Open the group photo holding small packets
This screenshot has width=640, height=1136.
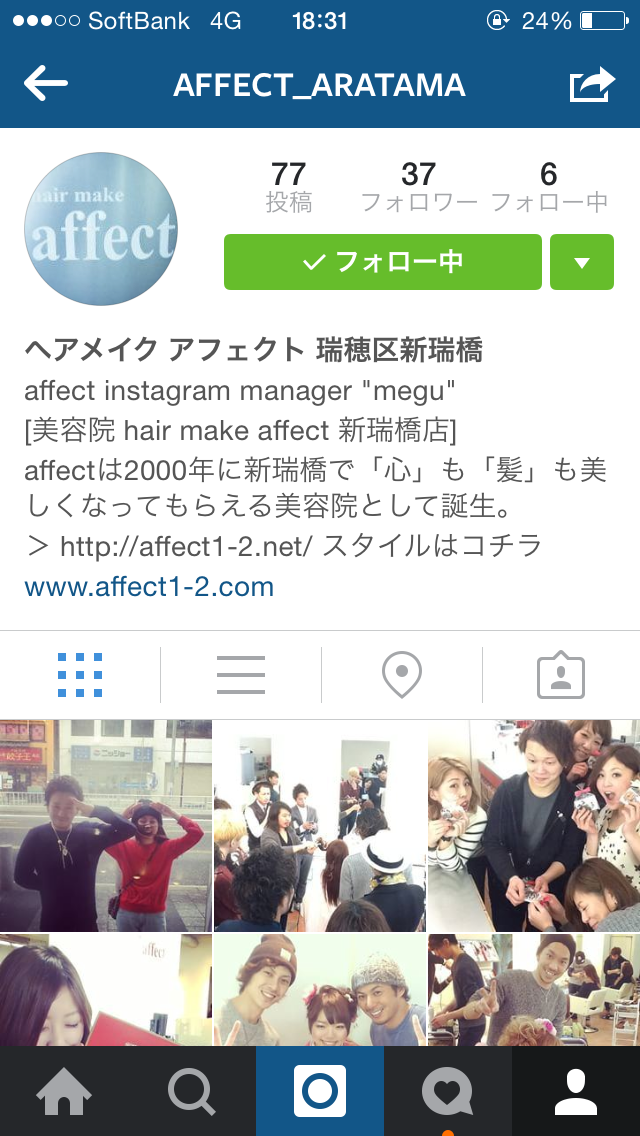coord(534,825)
